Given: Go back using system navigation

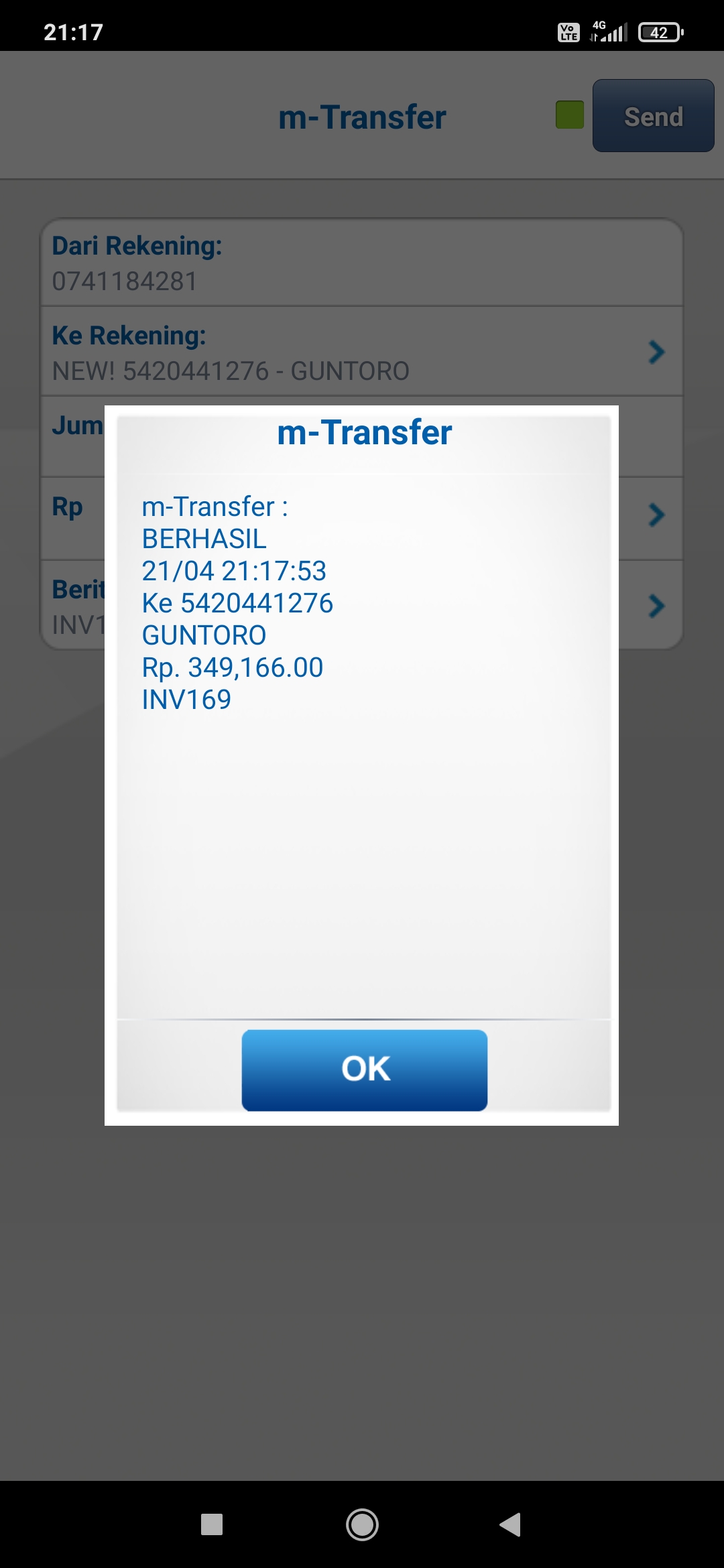Looking at the screenshot, I should 511,1524.
